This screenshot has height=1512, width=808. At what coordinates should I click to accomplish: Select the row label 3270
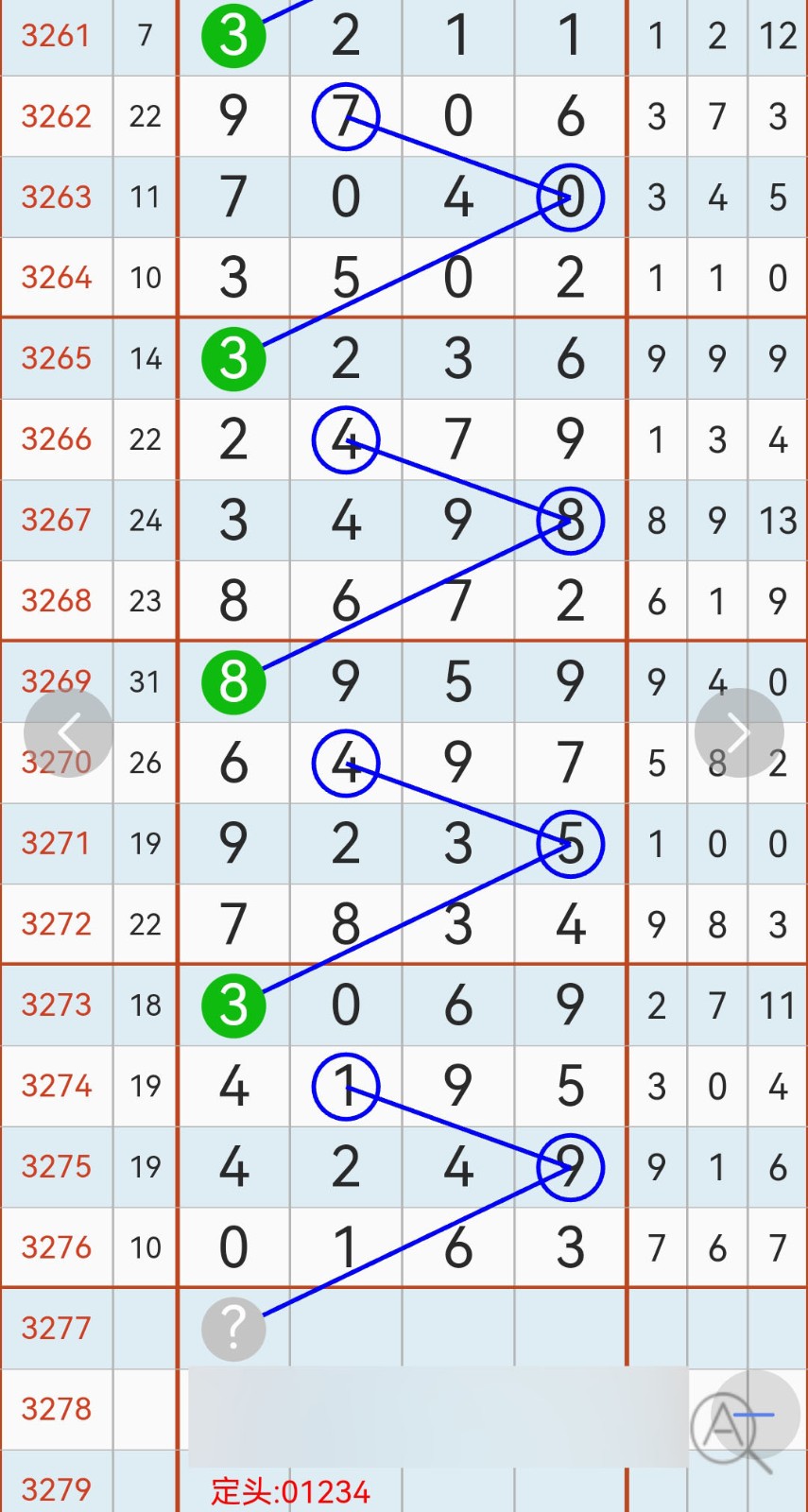(x=57, y=762)
